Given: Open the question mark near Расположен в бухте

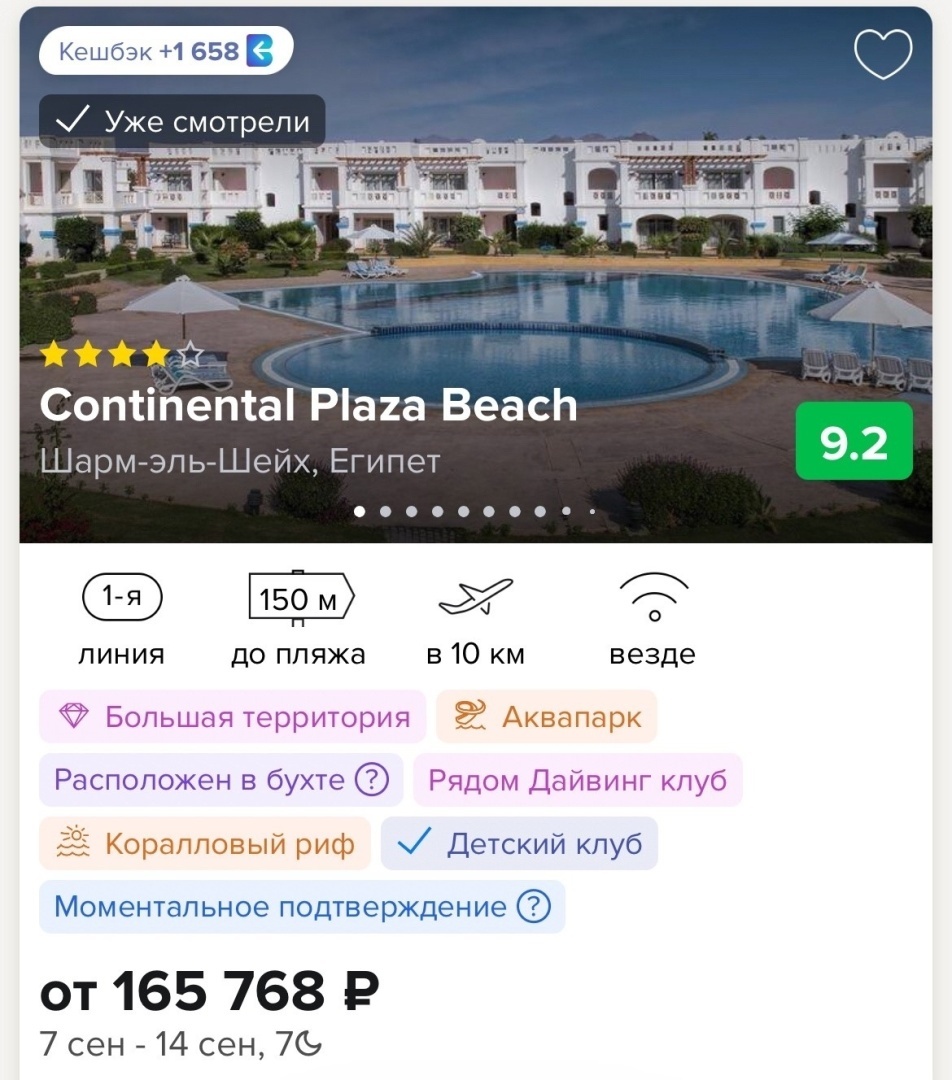Looking at the screenshot, I should 372,779.
